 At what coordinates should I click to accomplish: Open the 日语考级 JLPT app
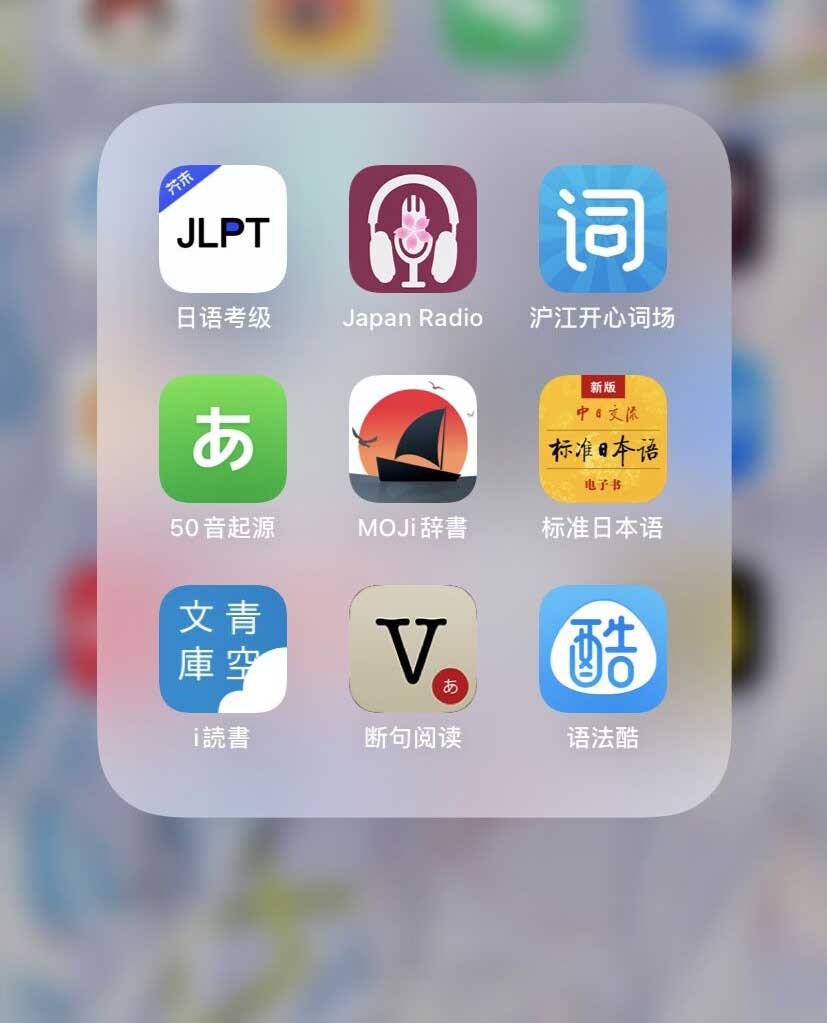[222, 229]
